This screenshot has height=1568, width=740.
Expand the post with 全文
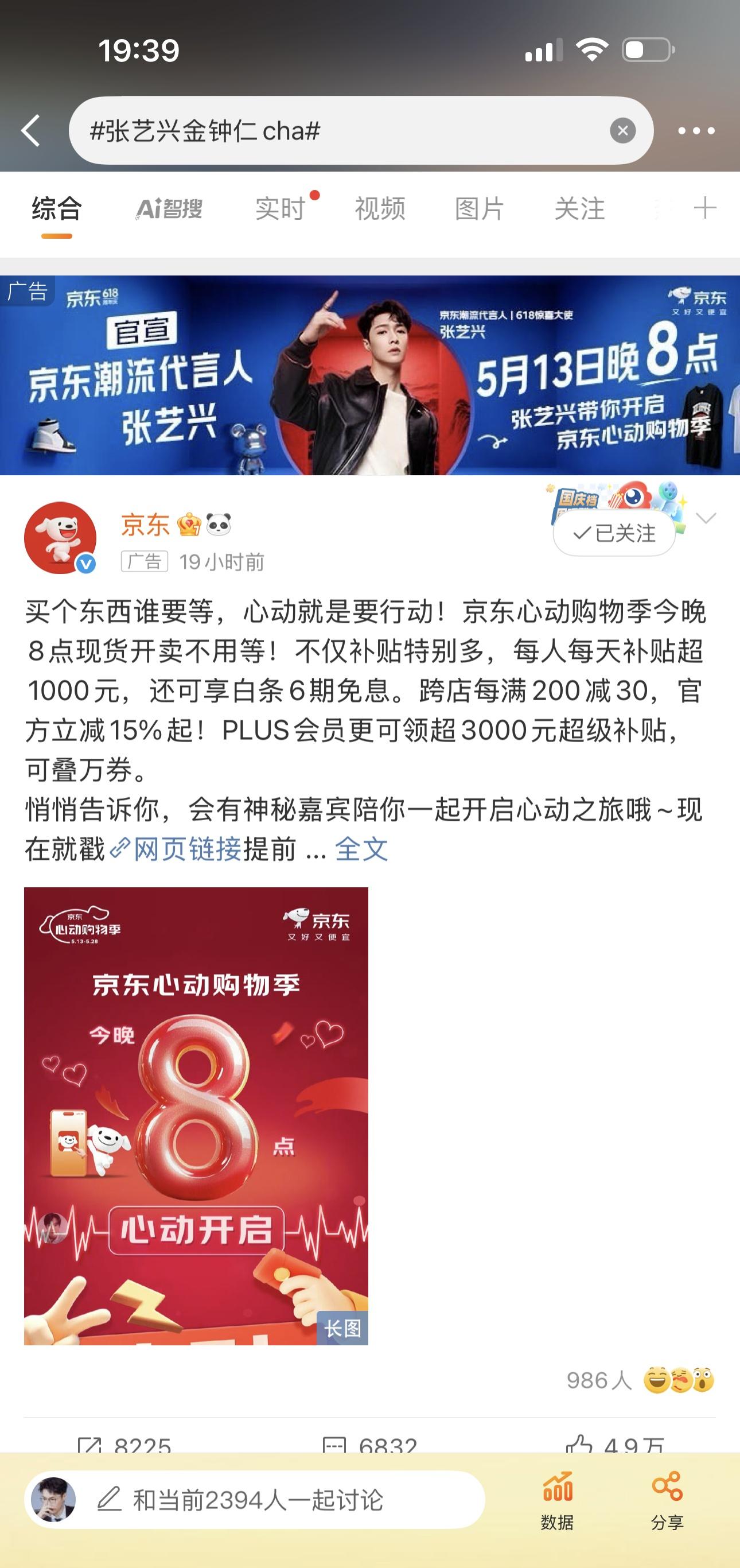[361, 848]
